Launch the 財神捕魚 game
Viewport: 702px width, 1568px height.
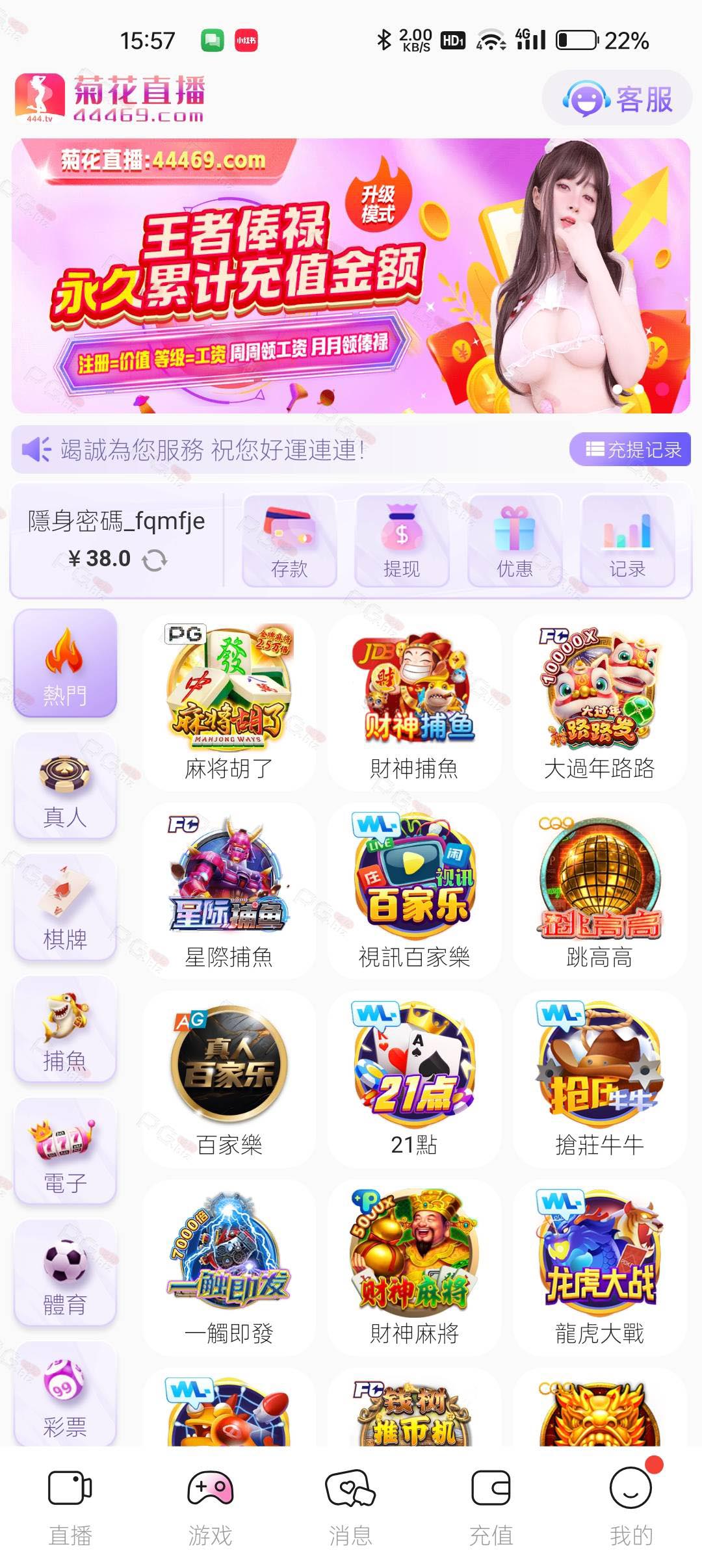414,702
